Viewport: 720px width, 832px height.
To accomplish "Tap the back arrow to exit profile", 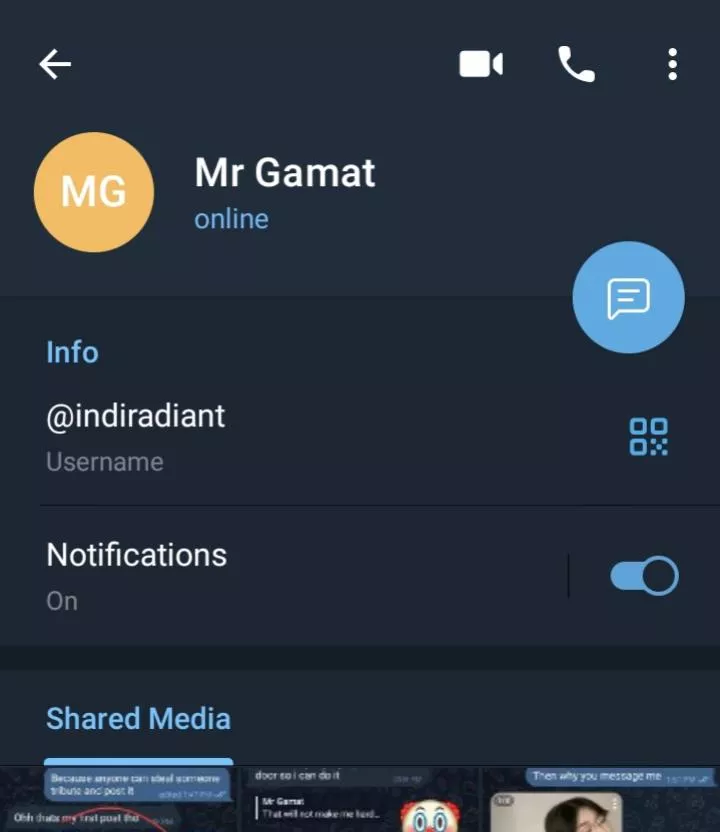I will [55, 63].
